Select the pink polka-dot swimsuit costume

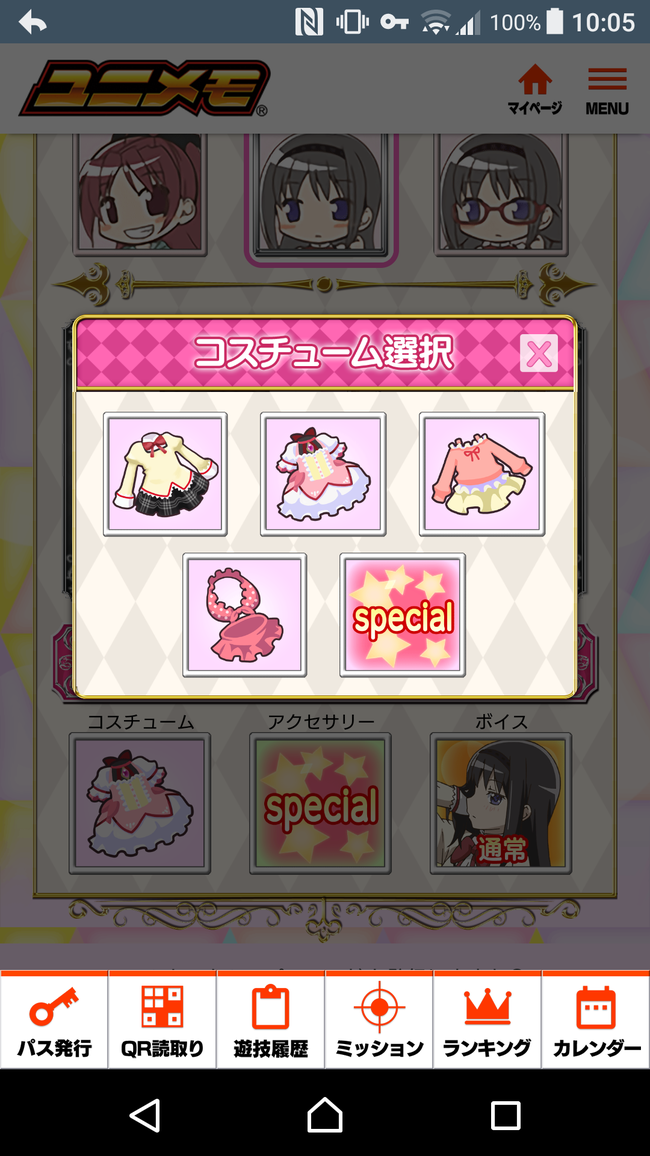245,615
